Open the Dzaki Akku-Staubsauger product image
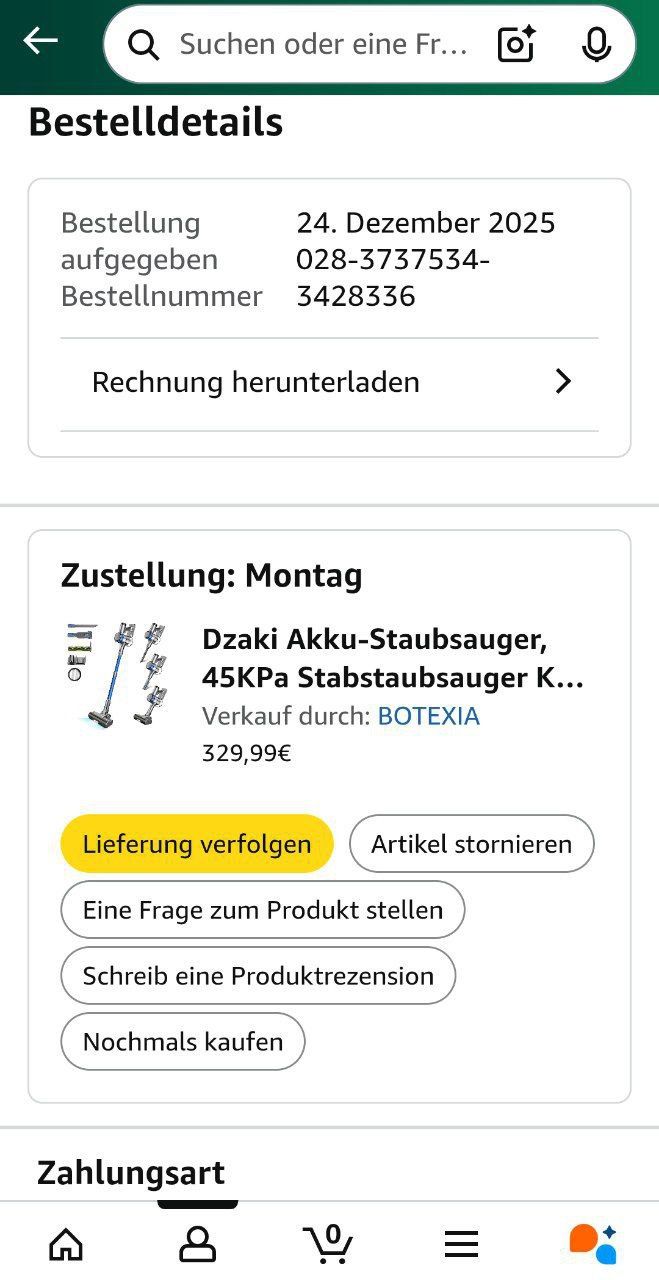659x1280 pixels. pyautogui.click(x=117, y=675)
